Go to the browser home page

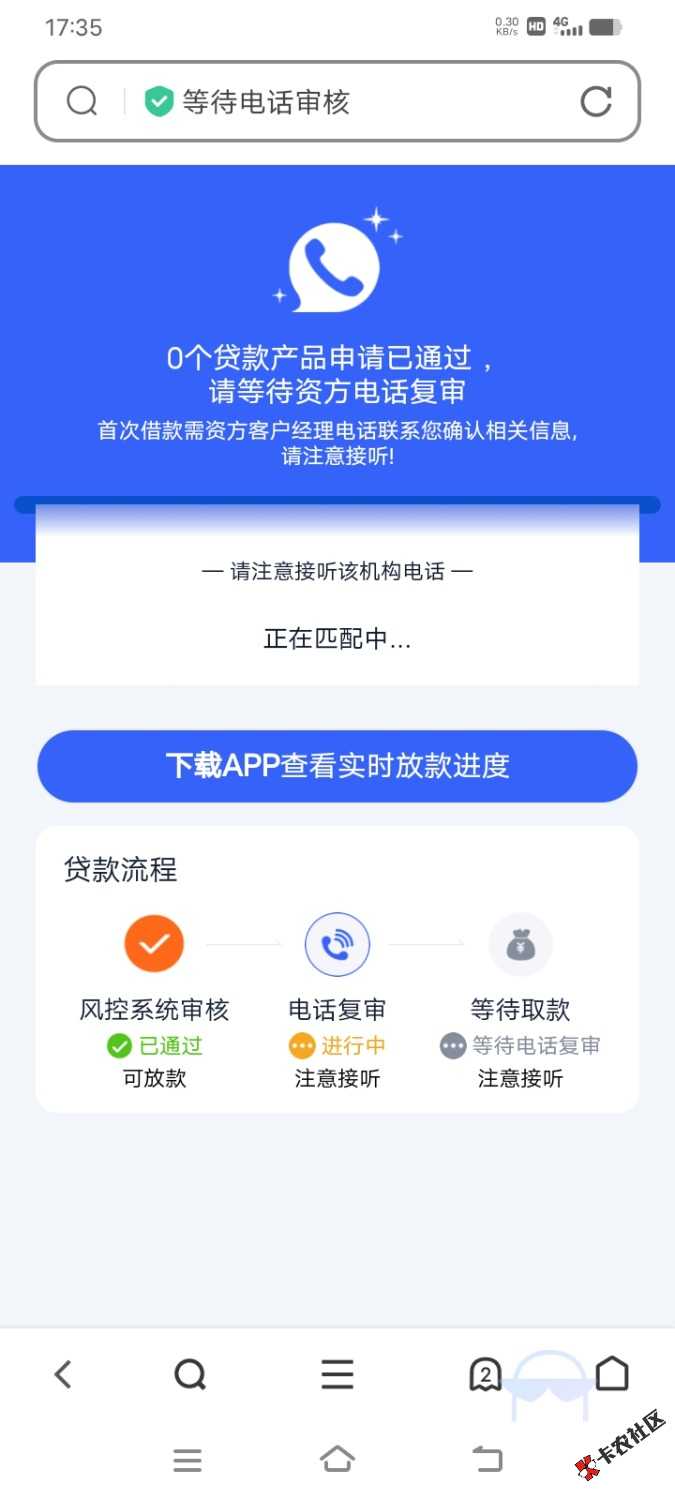612,1375
